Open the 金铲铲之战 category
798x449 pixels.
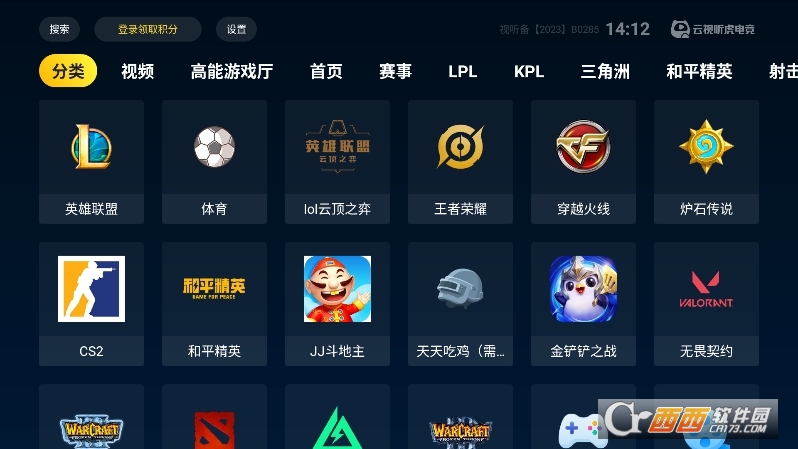[x=583, y=303]
